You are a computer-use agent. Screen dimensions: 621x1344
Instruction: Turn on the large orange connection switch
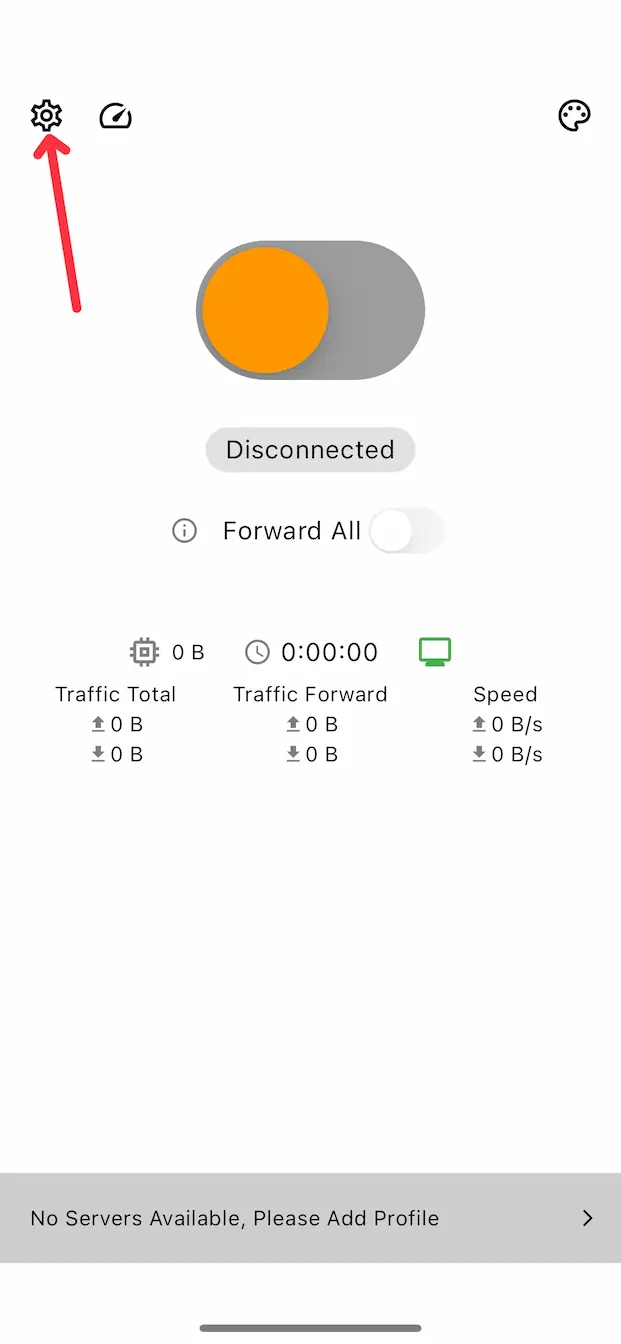(310, 310)
